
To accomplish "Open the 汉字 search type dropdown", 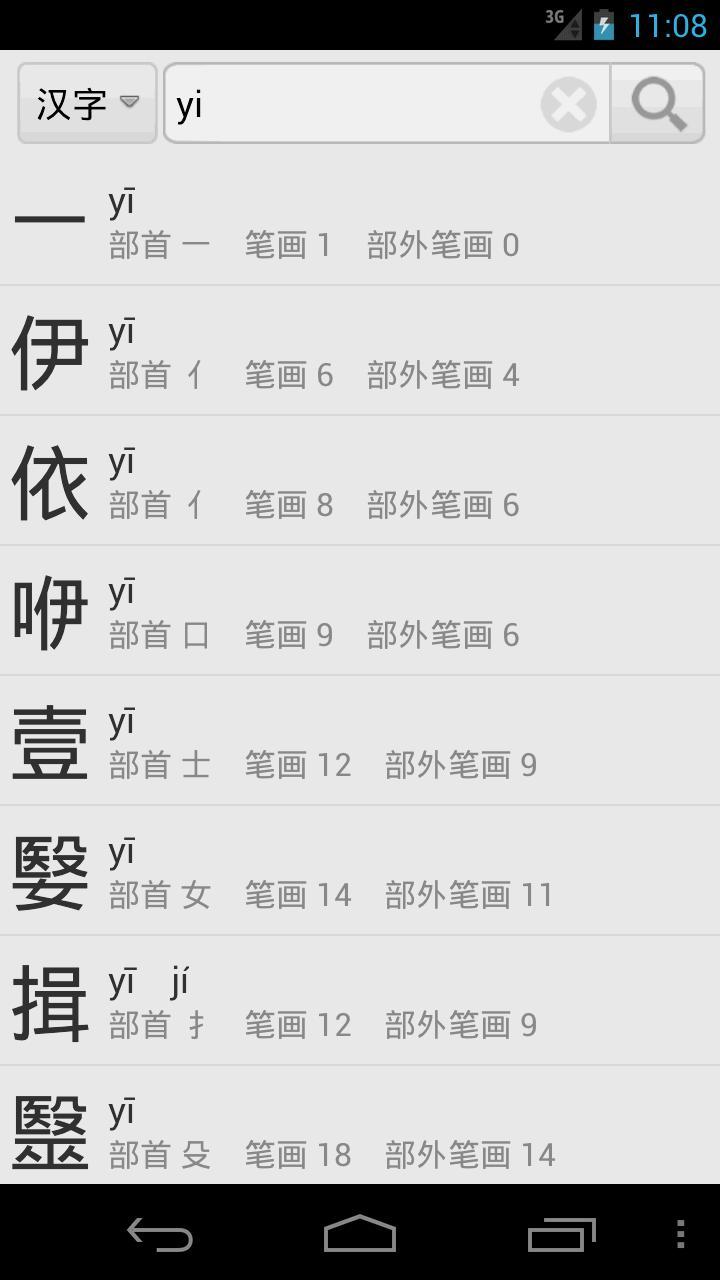I will click(87, 103).
